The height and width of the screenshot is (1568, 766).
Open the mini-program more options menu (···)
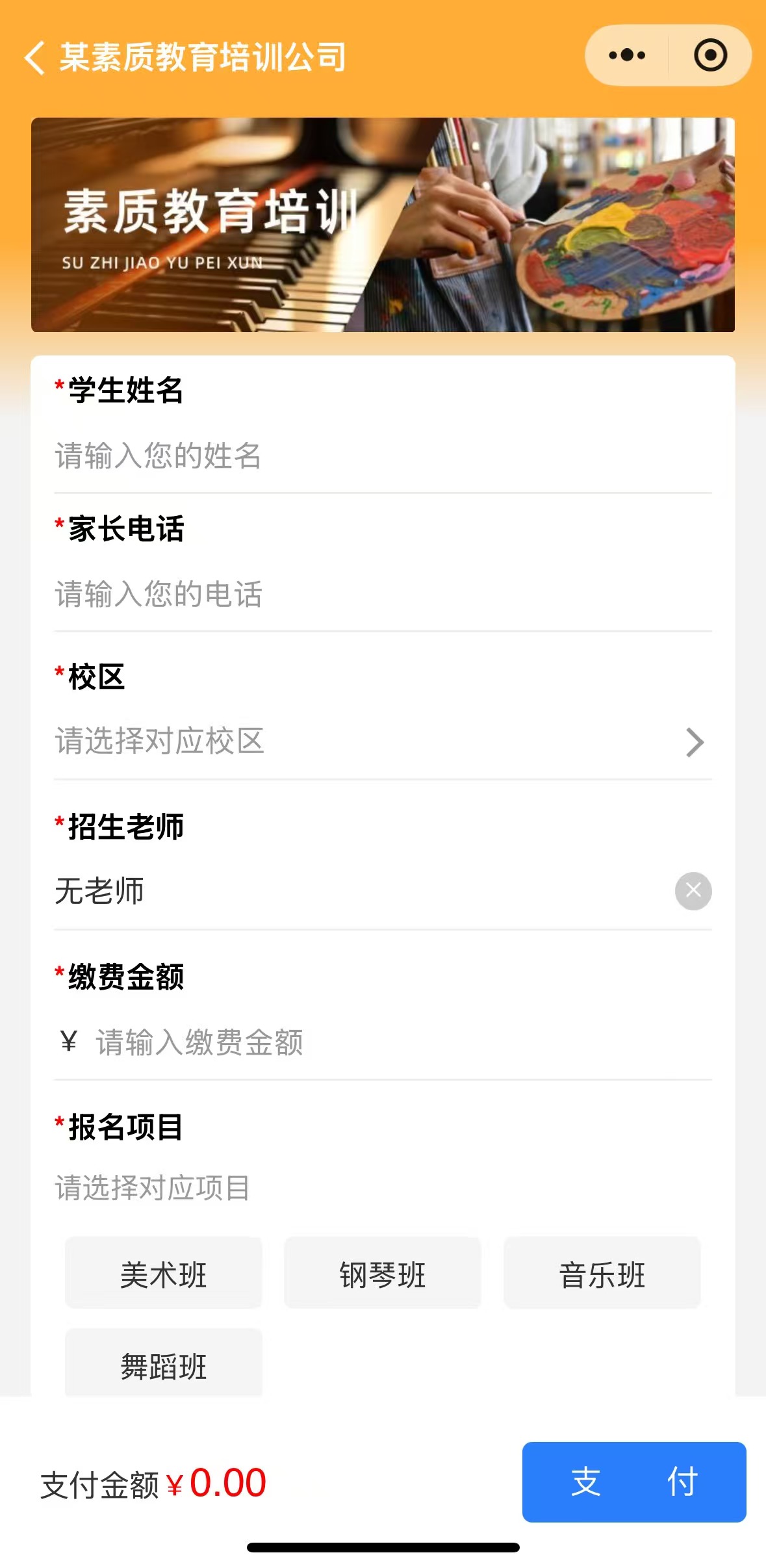pos(626,55)
